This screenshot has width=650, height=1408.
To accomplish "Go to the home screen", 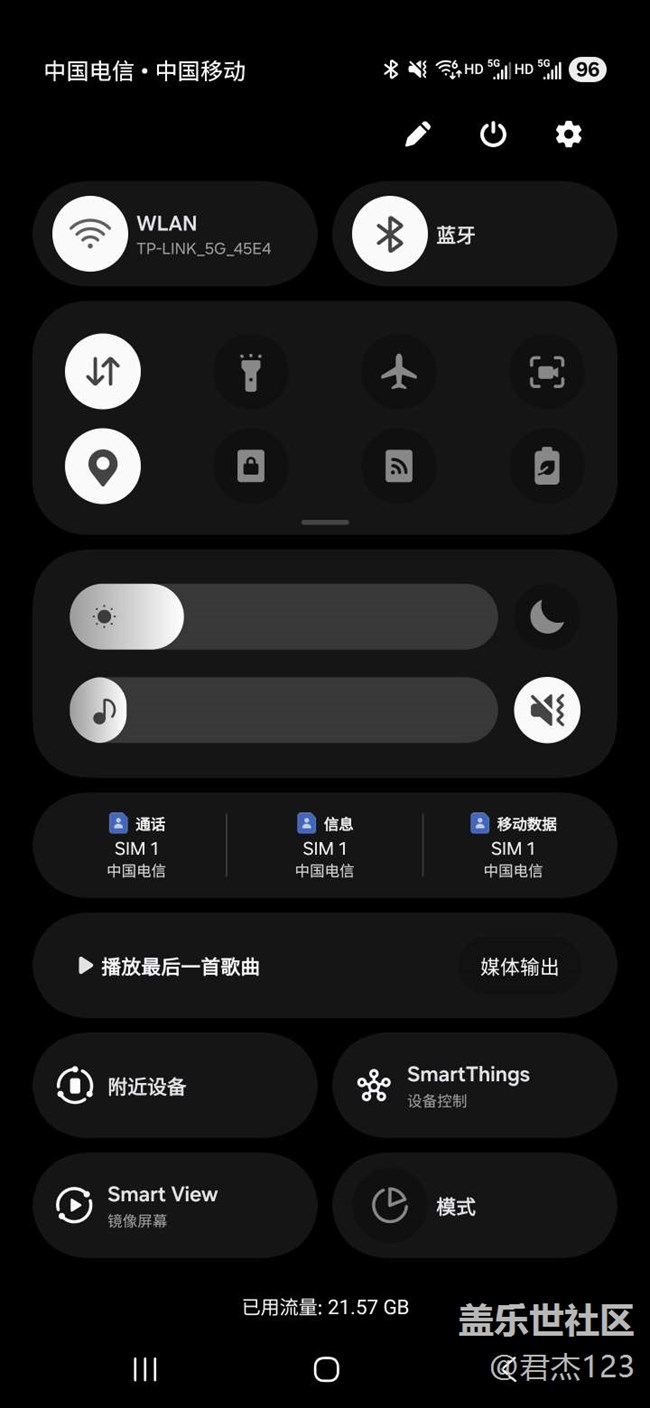I will [326, 1369].
